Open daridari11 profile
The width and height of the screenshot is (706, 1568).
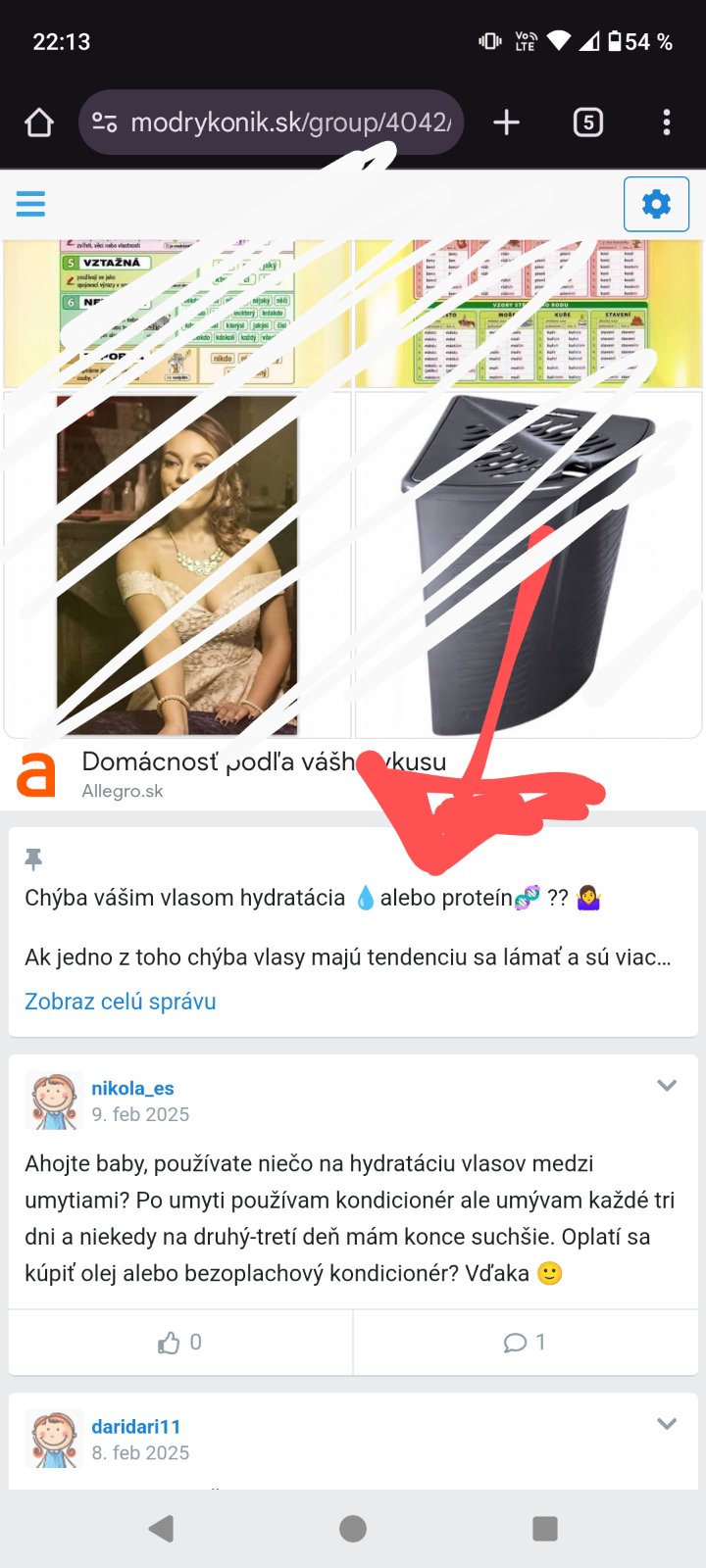(x=135, y=1427)
